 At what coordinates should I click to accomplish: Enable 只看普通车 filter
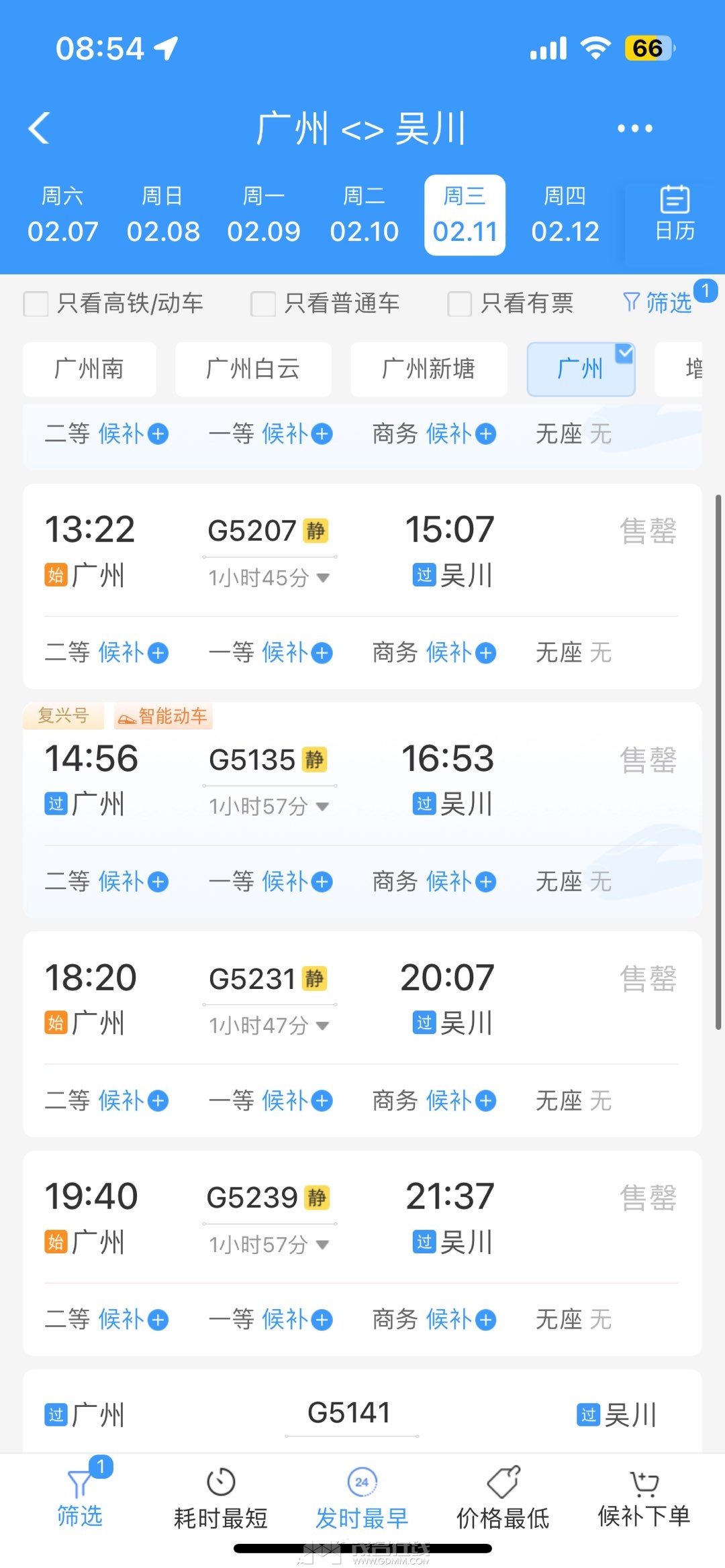click(263, 304)
